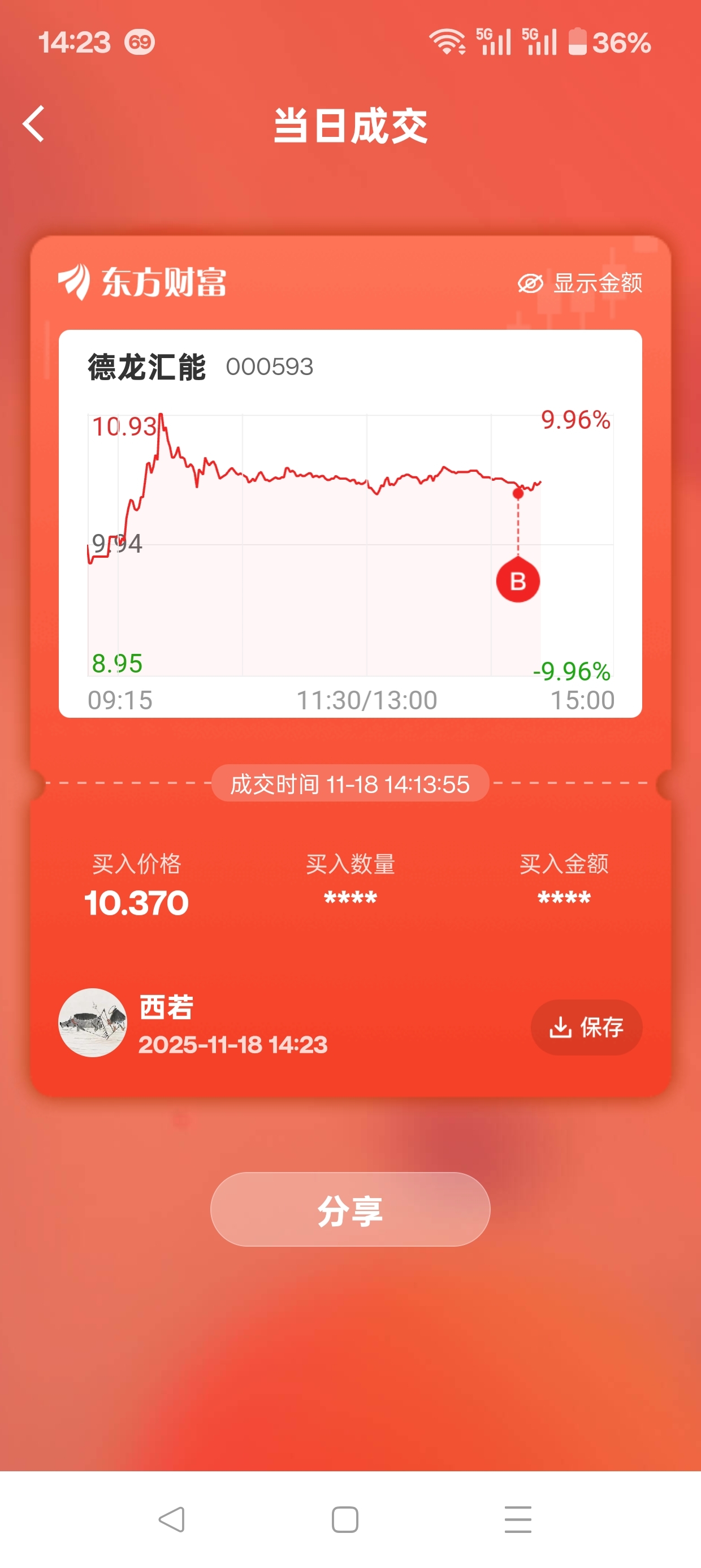Viewport: 701px width, 1568px height.
Task: Go to the system home screen
Action: [x=344, y=1519]
